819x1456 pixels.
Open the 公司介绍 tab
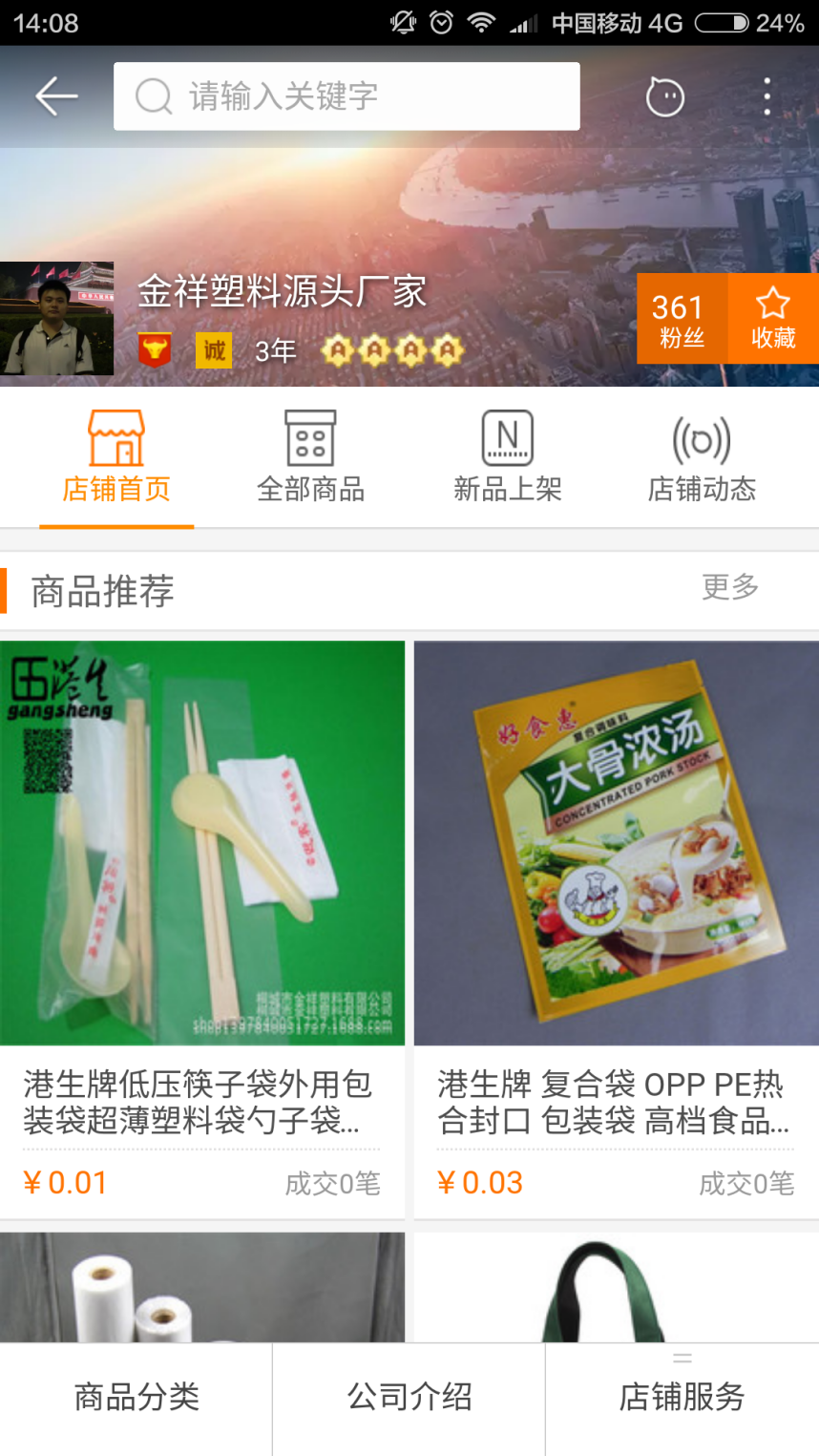(409, 1397)
